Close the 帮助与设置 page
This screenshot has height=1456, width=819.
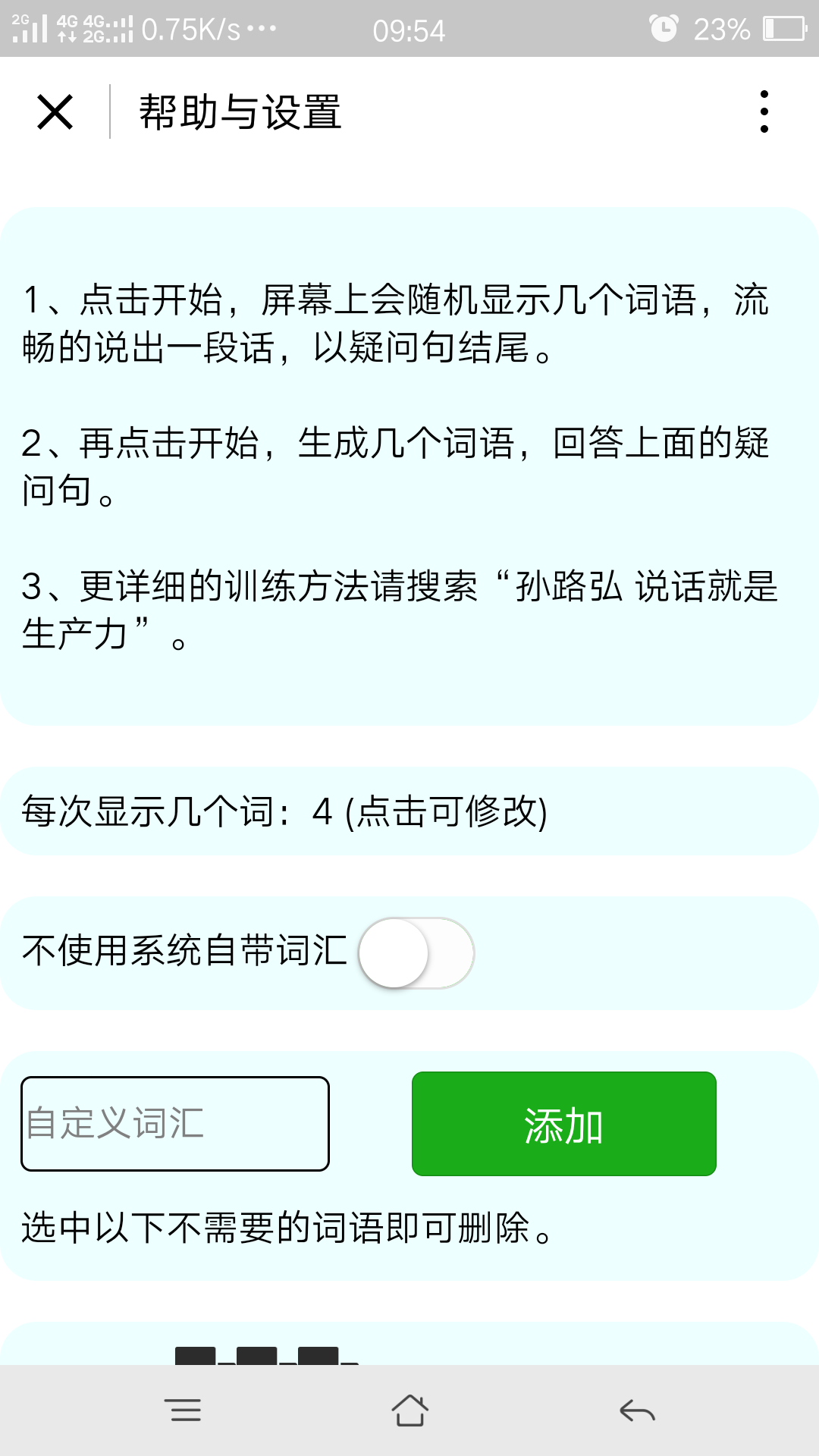click(x=55, y=112)
